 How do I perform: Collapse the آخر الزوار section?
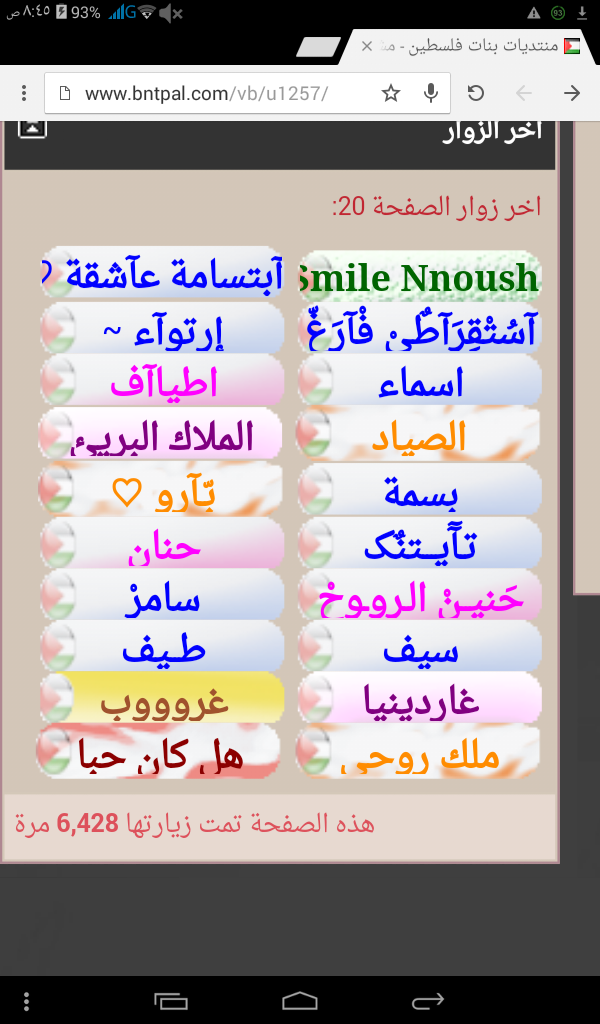pos(32,127)
